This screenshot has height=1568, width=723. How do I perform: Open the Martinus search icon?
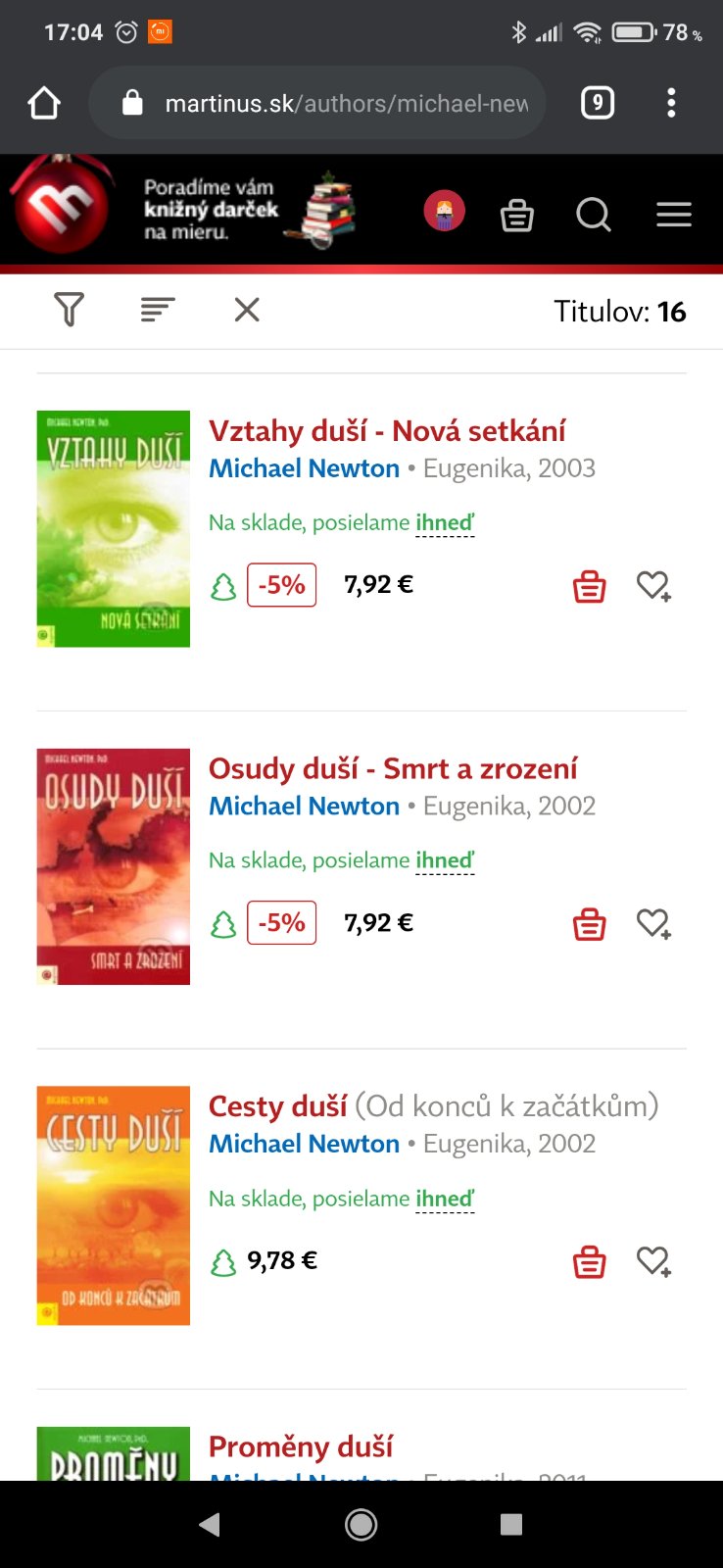594,214
